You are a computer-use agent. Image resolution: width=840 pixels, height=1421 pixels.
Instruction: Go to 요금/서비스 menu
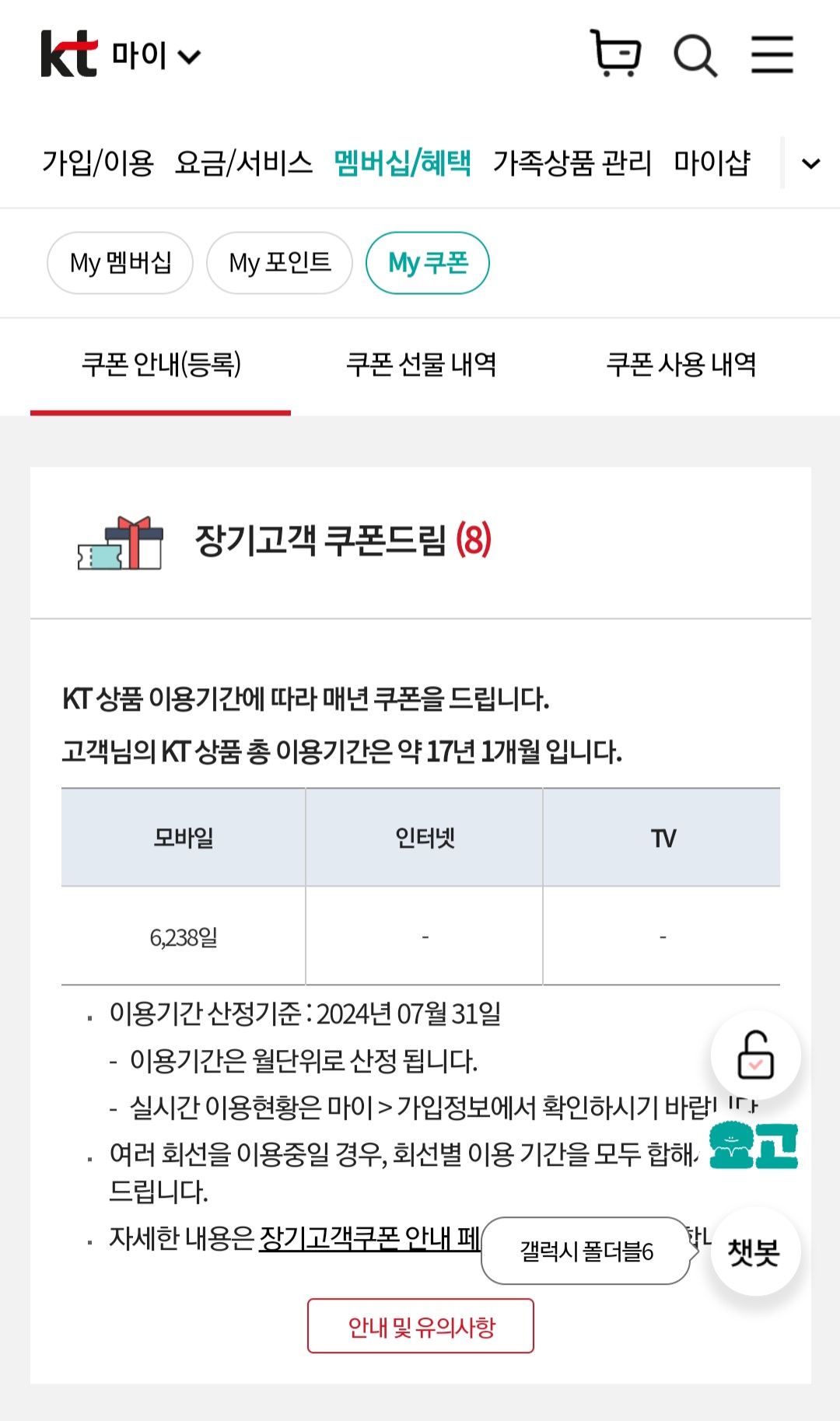(x=243, y=163)
